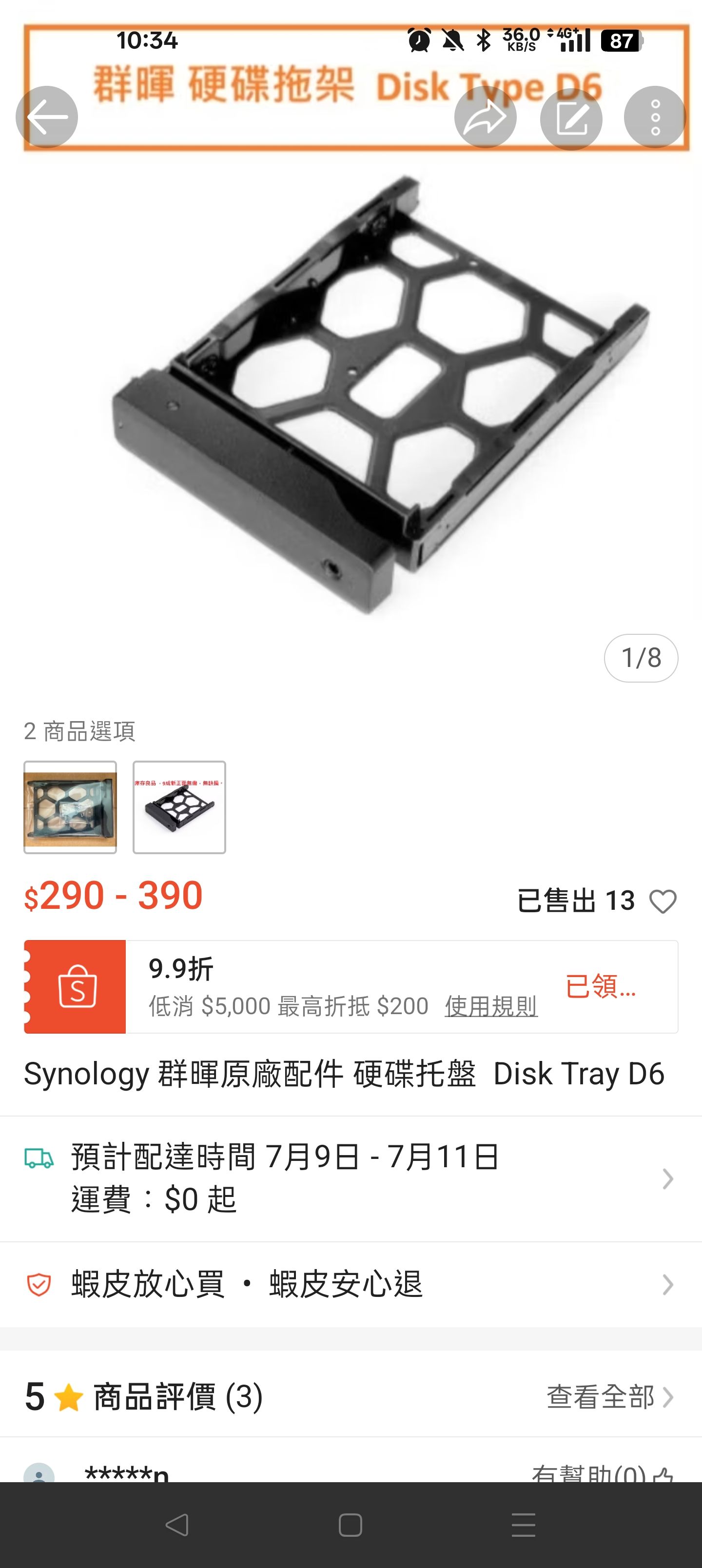Tap the edit pencil icon

pyautogui.click(x=571, y=117)
